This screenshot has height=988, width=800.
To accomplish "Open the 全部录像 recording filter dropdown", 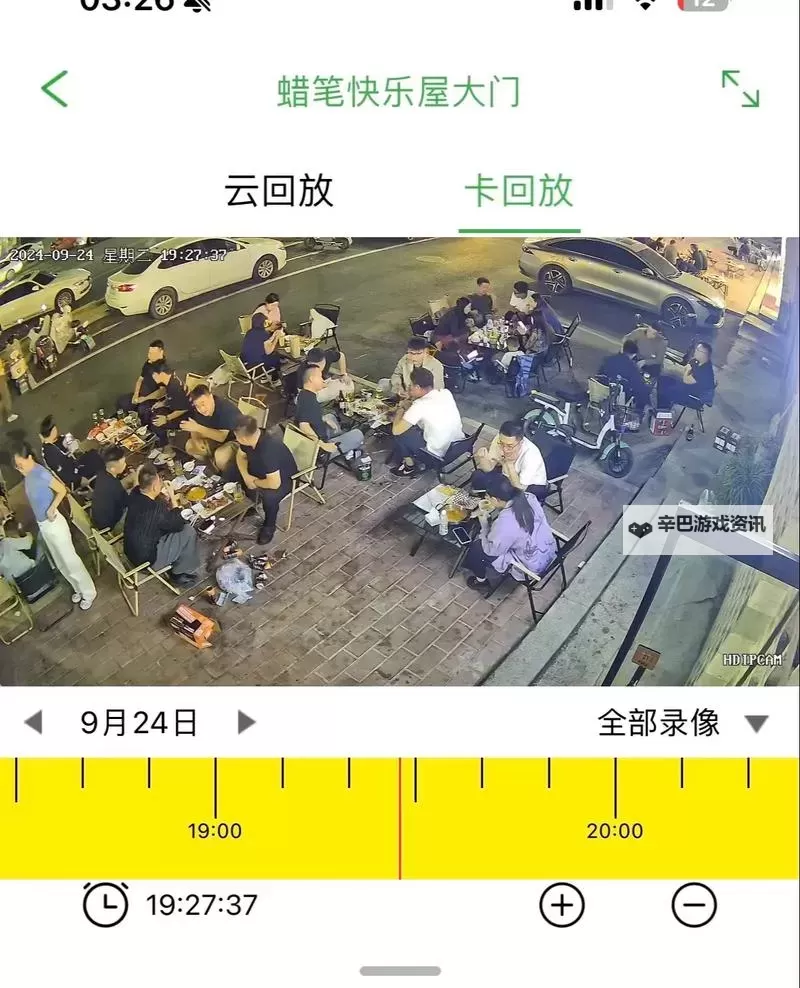I will pyautogui.click(x=660, y=724).
